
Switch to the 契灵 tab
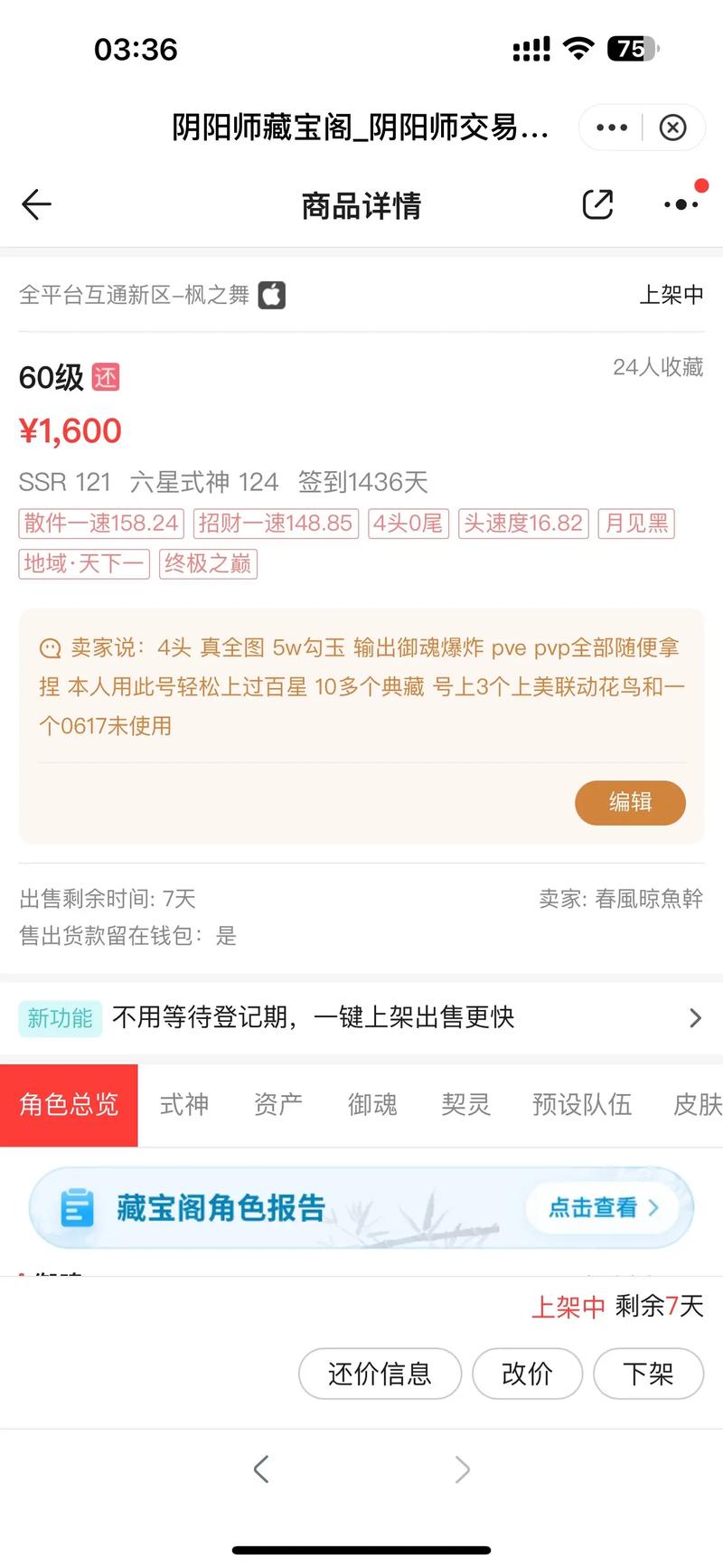pos(466,1104)
